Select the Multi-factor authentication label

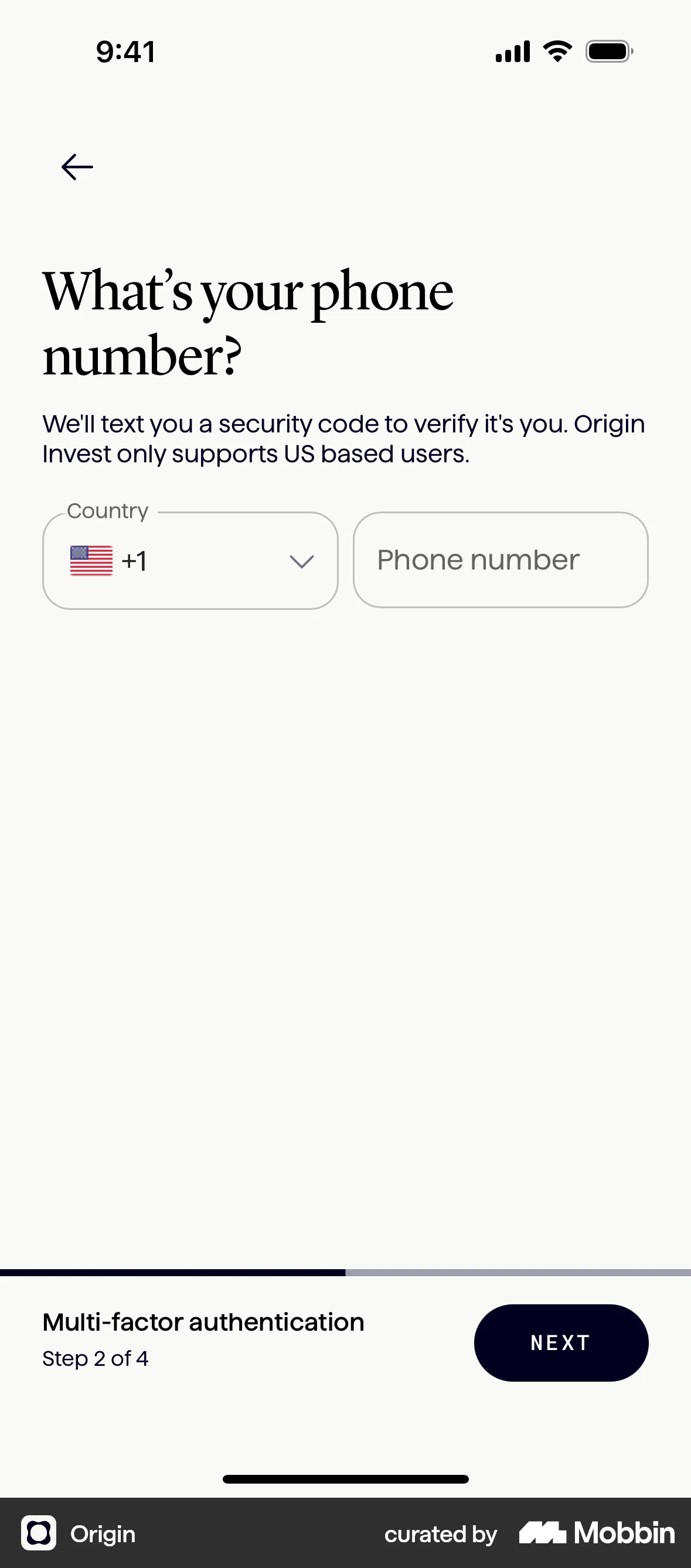[x=203, y=1321]
